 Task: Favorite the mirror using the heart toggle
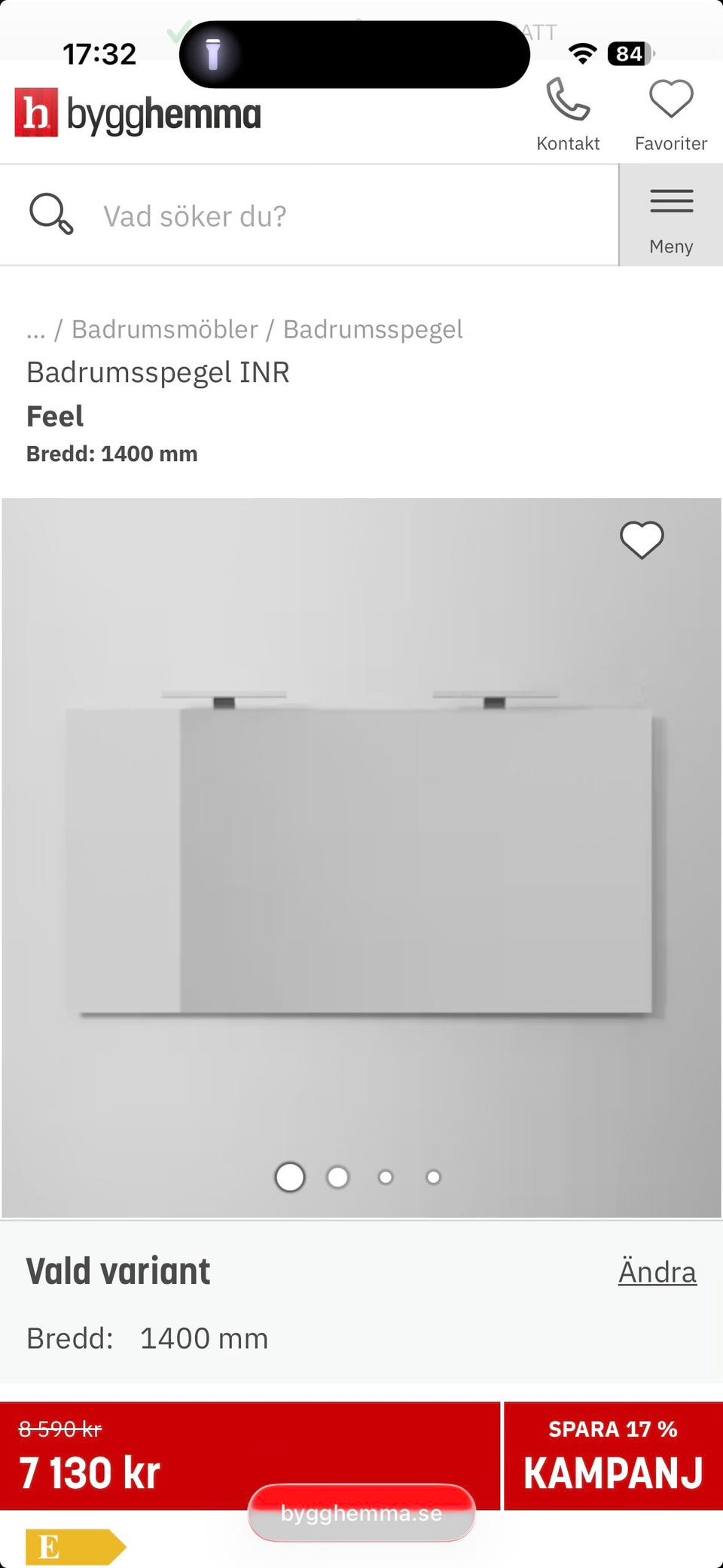(641, 539)
